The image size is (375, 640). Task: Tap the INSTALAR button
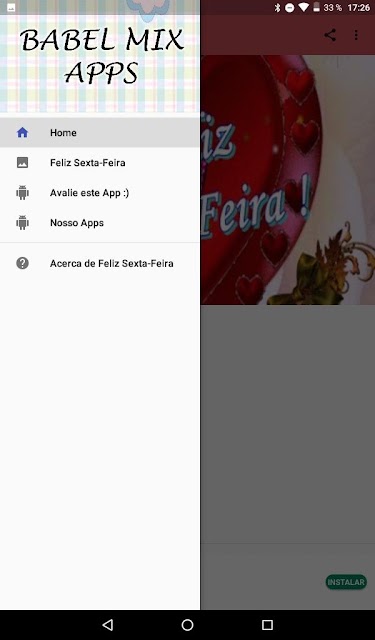346,582
